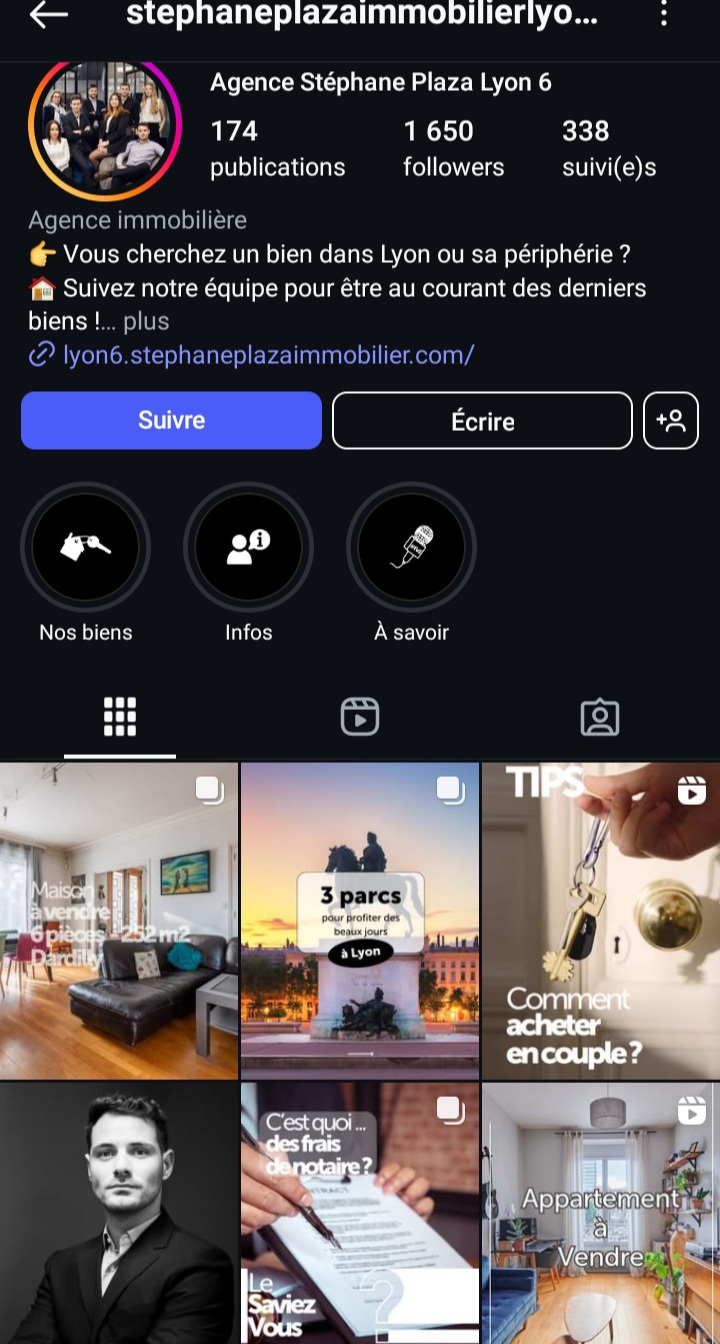Open the 'Comment acheter en couple' reel
Viewport: 720px width, 1344px height.
pyautogui.click(x=600, y=920)
